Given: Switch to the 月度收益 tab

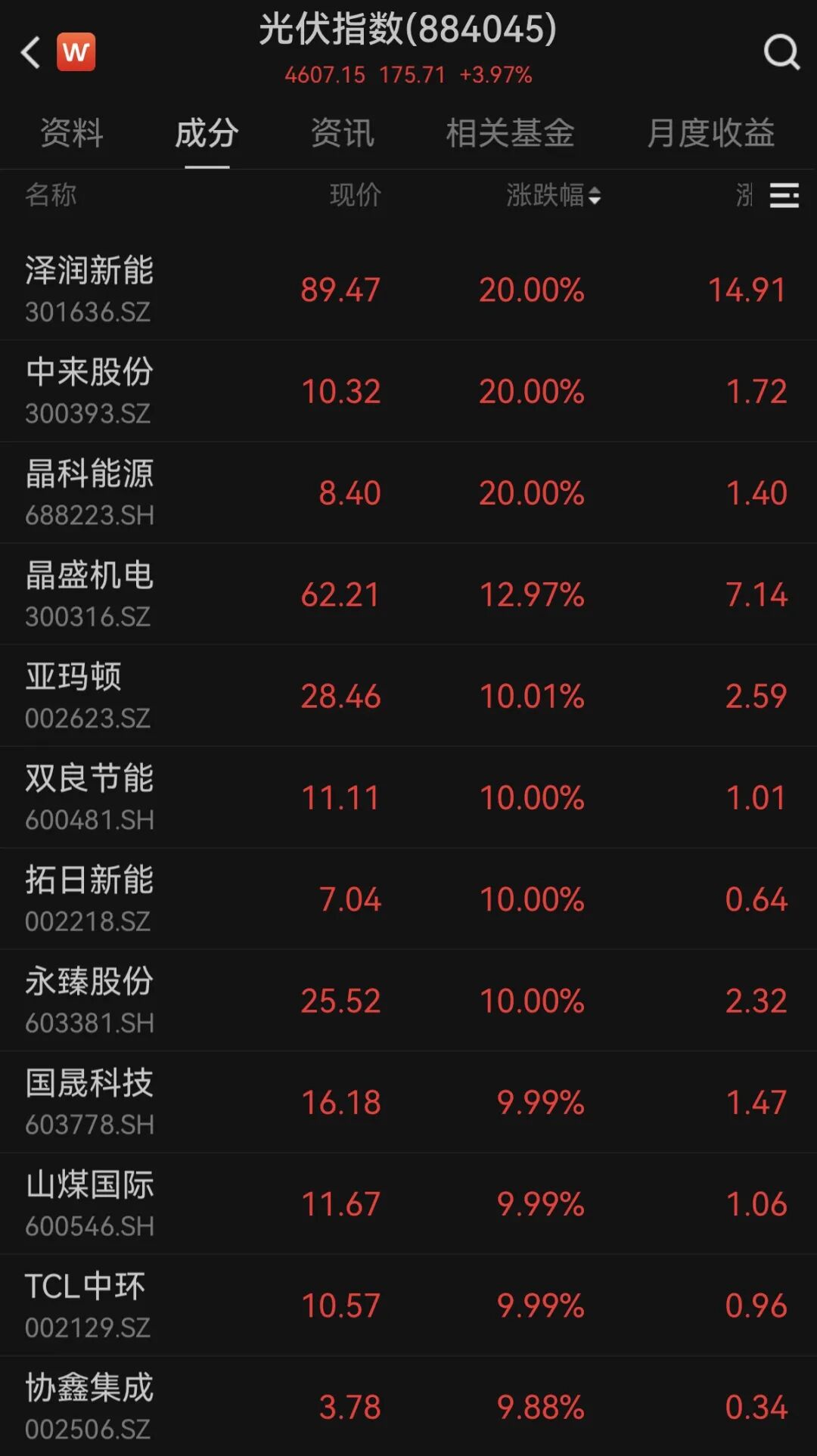Looking at the screenshot, I should pos(712,133).
